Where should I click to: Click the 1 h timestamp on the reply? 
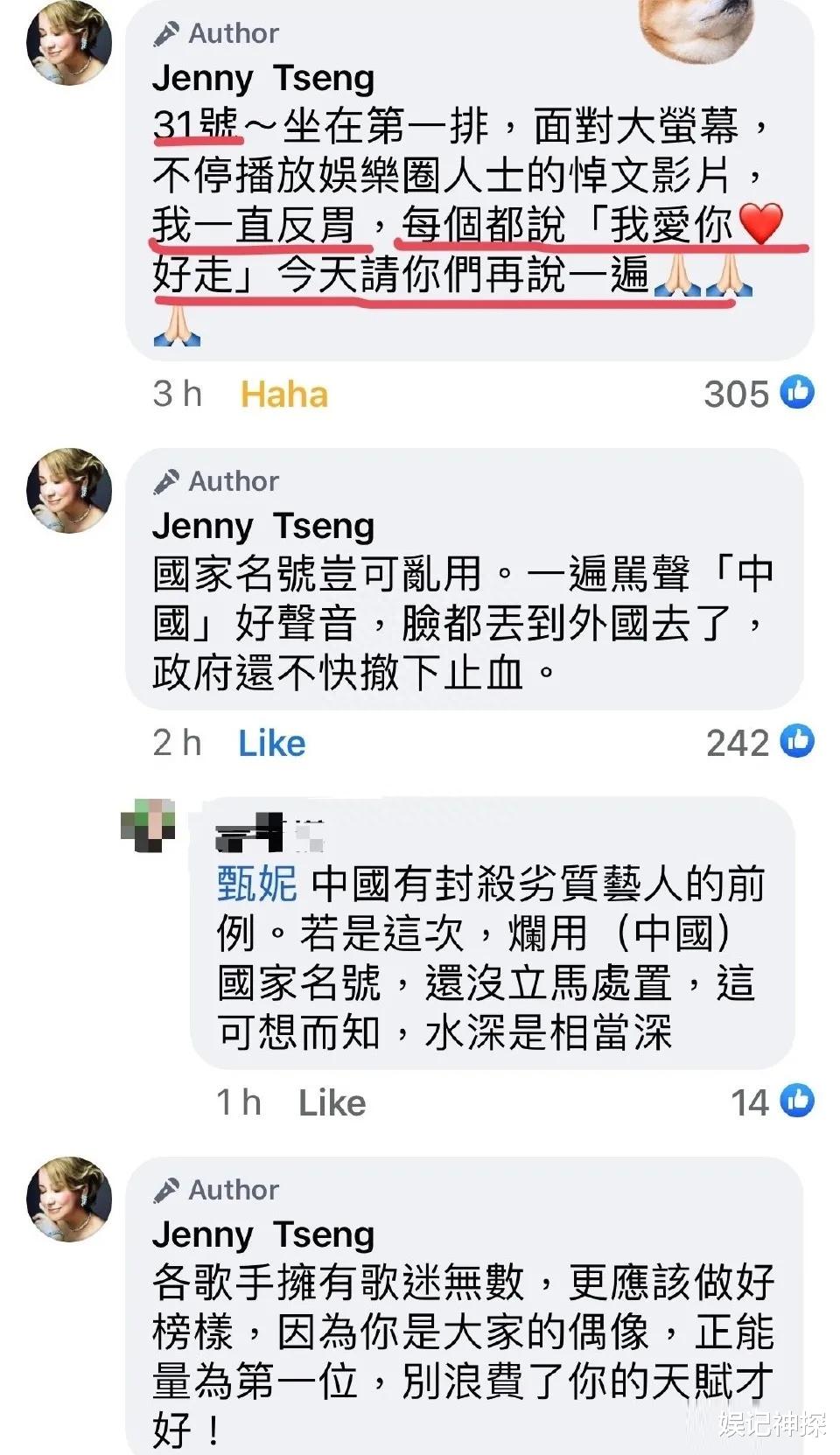241,1103
